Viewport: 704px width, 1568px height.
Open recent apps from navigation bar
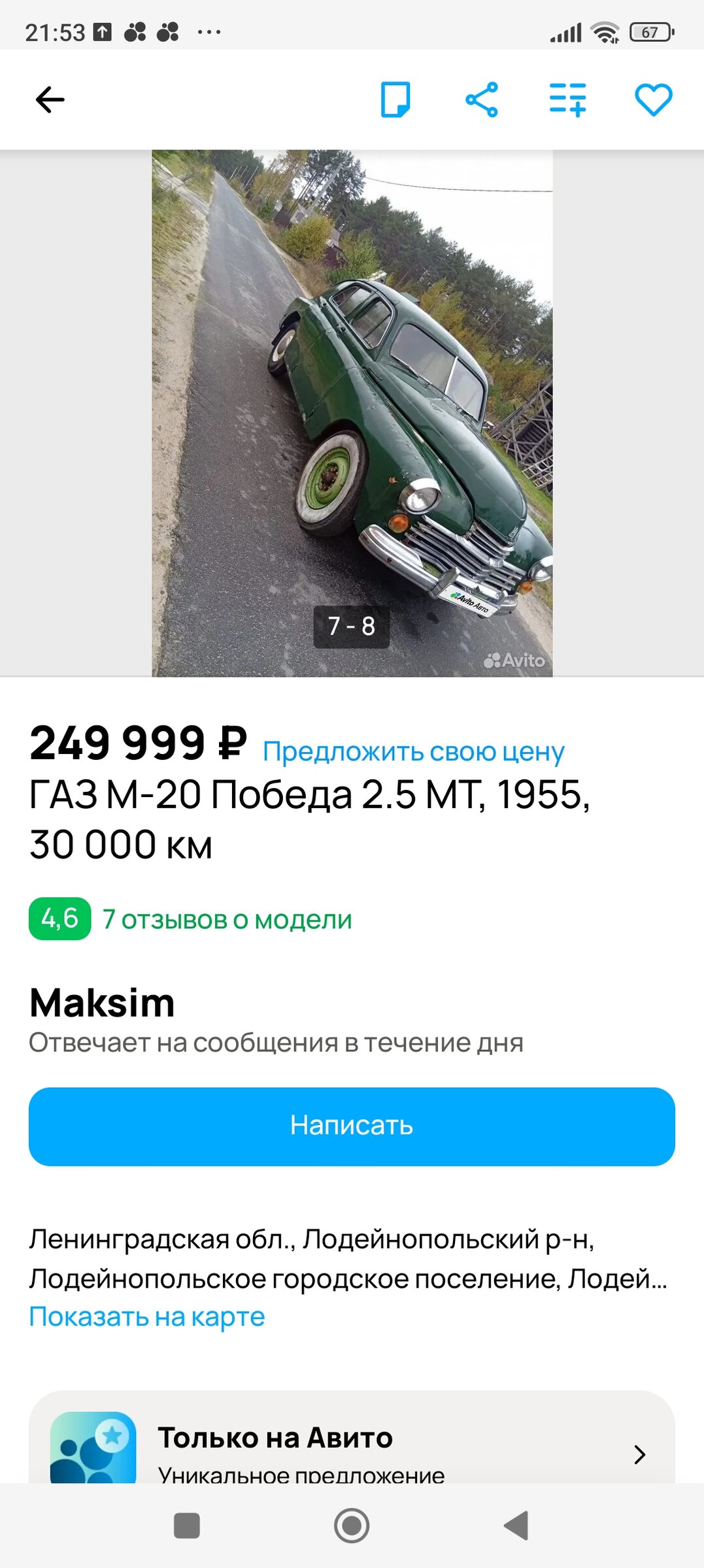pyautogui.click(x=187, y=1526)
